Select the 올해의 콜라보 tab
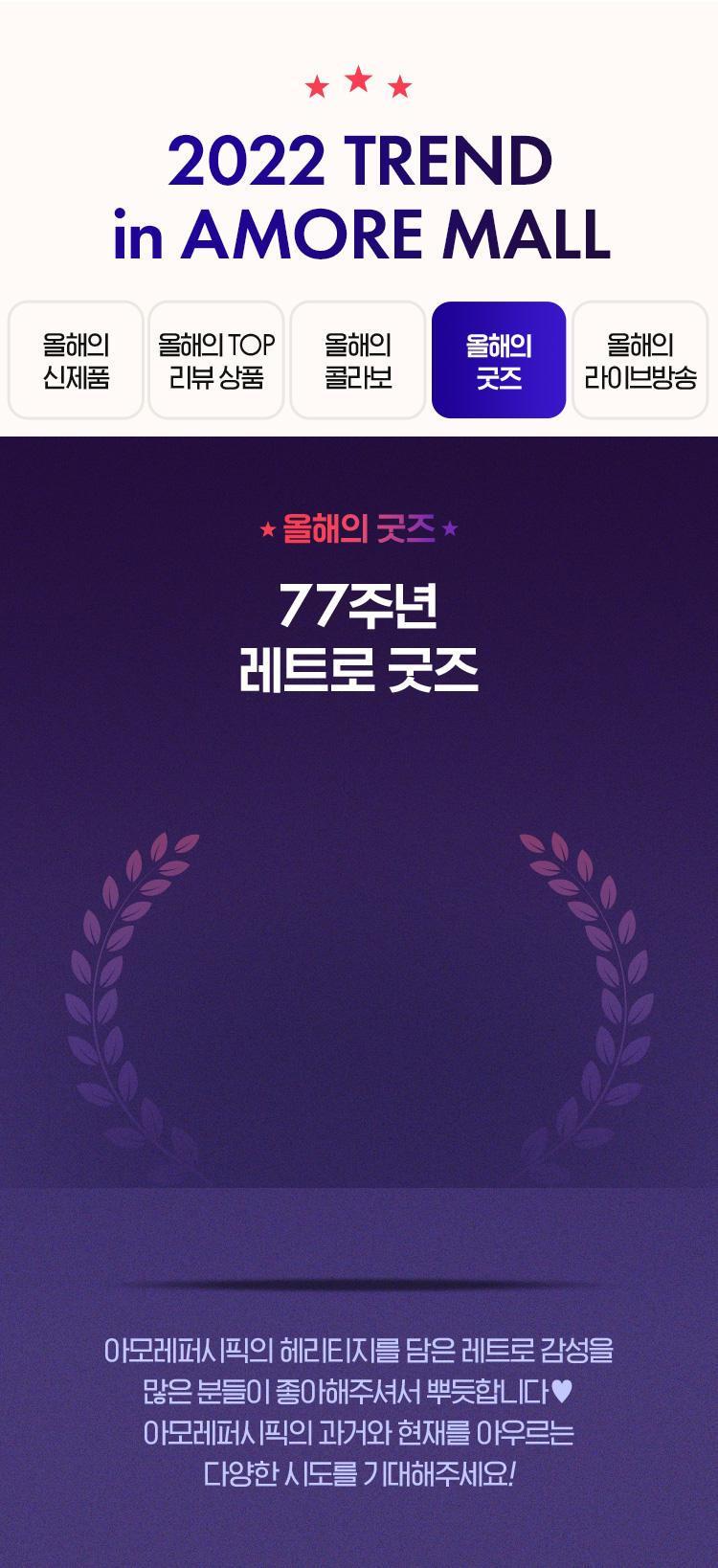 pyautogui.click(x=358, y=360)
